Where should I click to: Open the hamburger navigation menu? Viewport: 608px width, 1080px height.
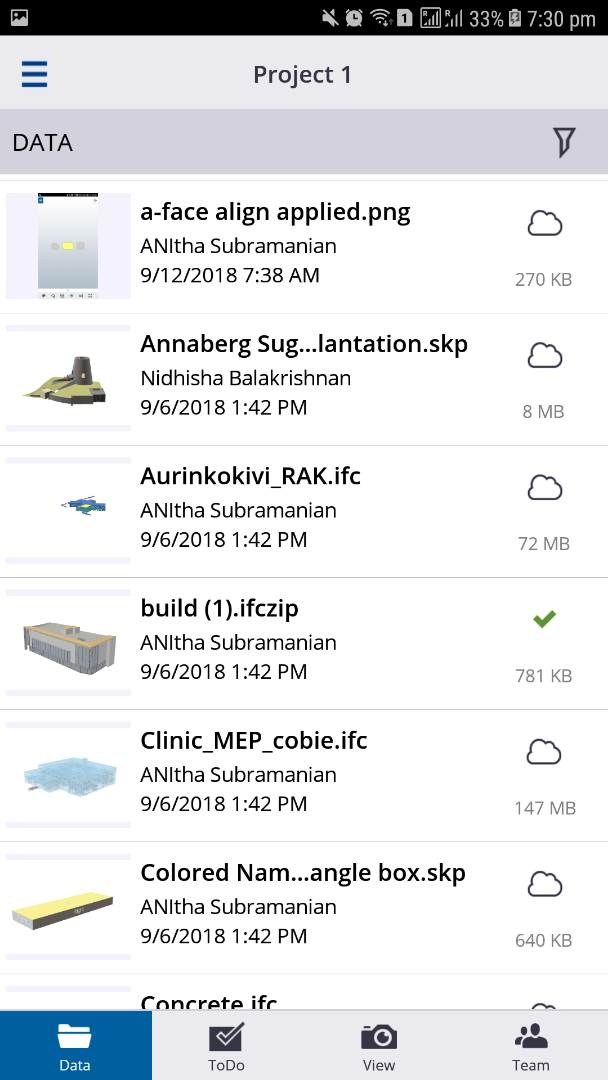click(x=35, y=75)
